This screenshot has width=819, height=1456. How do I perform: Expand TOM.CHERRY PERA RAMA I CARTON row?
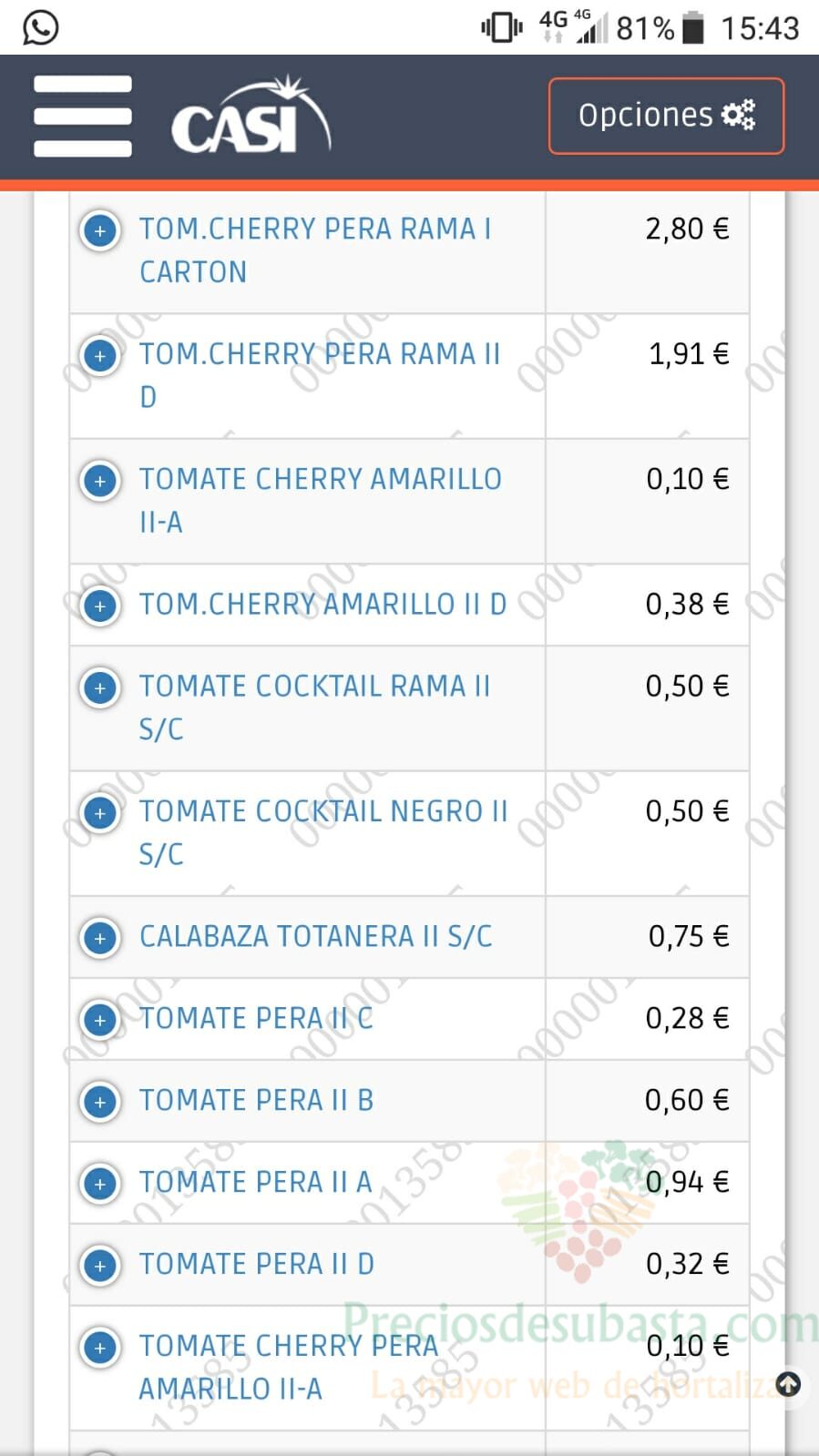tap(100, 230)
